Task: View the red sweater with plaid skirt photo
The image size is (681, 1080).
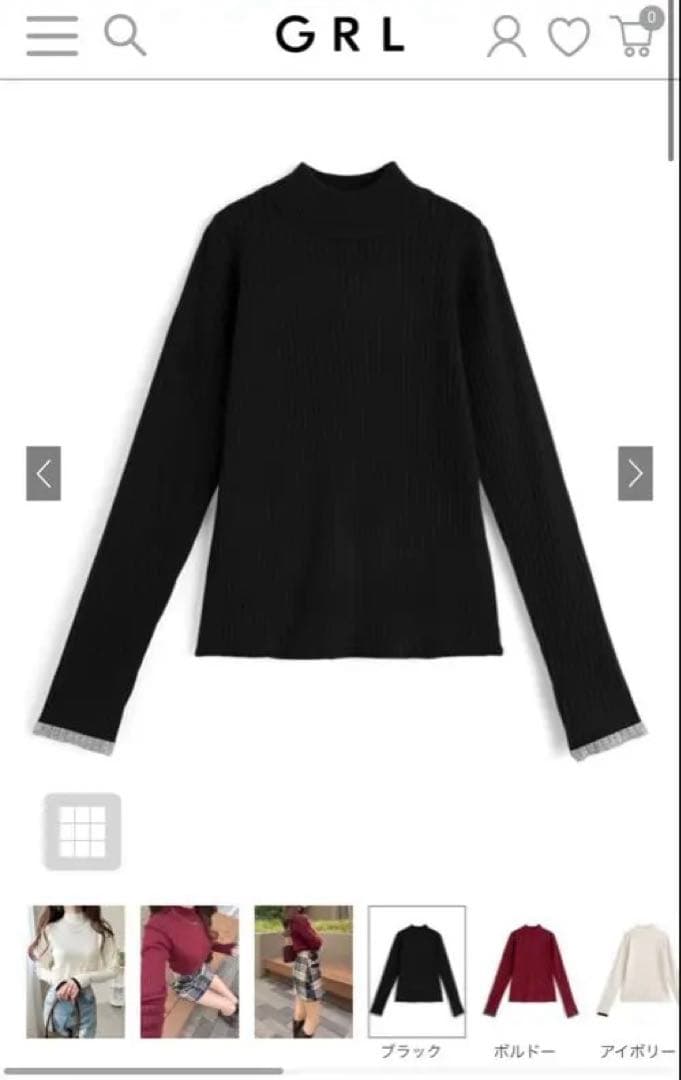Action: tap(189, 971)
